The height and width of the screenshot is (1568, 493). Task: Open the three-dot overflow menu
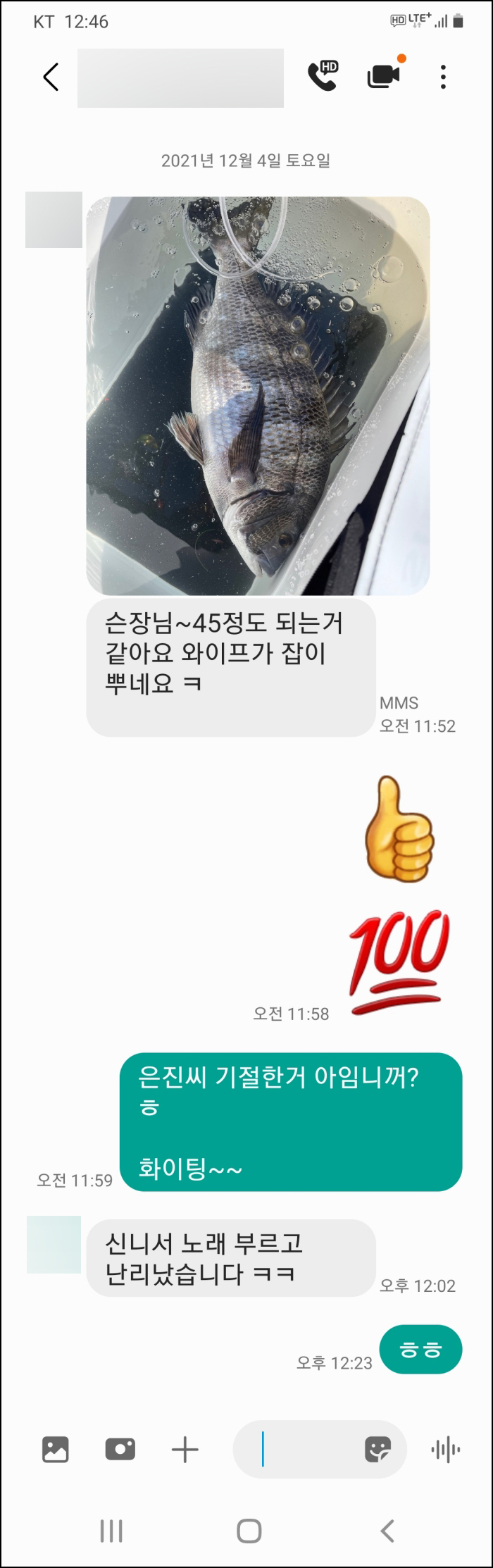(443, 77)
